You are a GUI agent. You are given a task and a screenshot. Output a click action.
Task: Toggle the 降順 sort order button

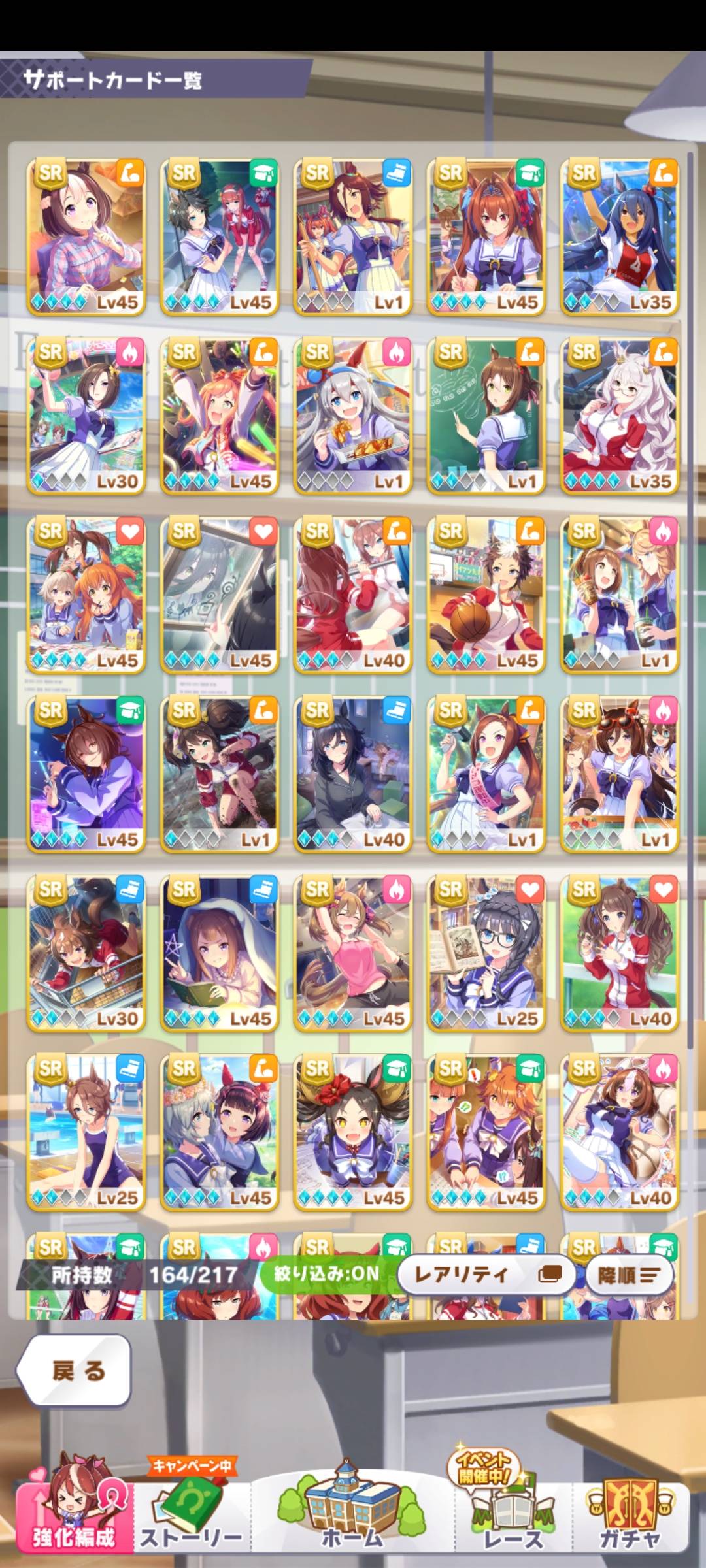coord(628,1275)
